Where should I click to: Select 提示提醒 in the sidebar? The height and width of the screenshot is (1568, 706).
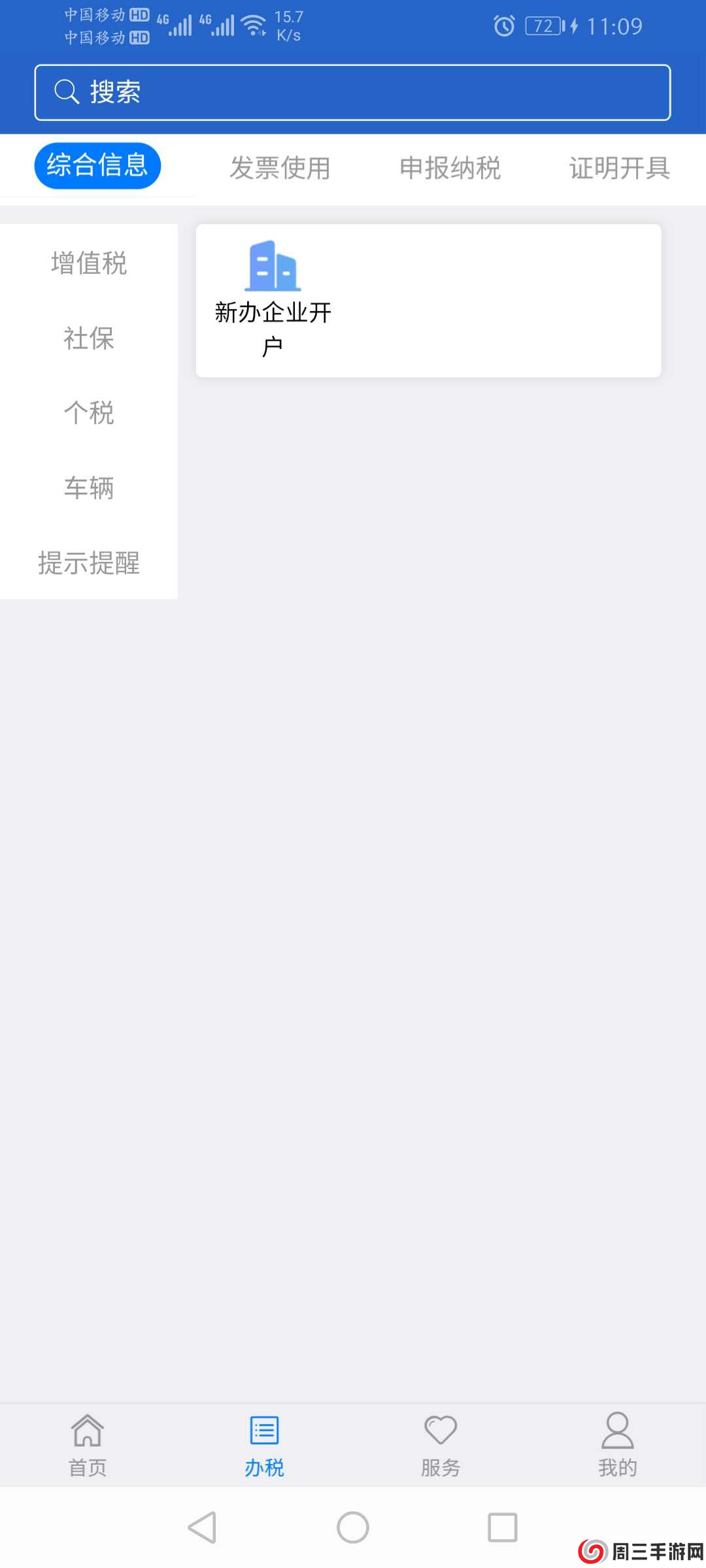pyautogui.click(x=89, y=564)
